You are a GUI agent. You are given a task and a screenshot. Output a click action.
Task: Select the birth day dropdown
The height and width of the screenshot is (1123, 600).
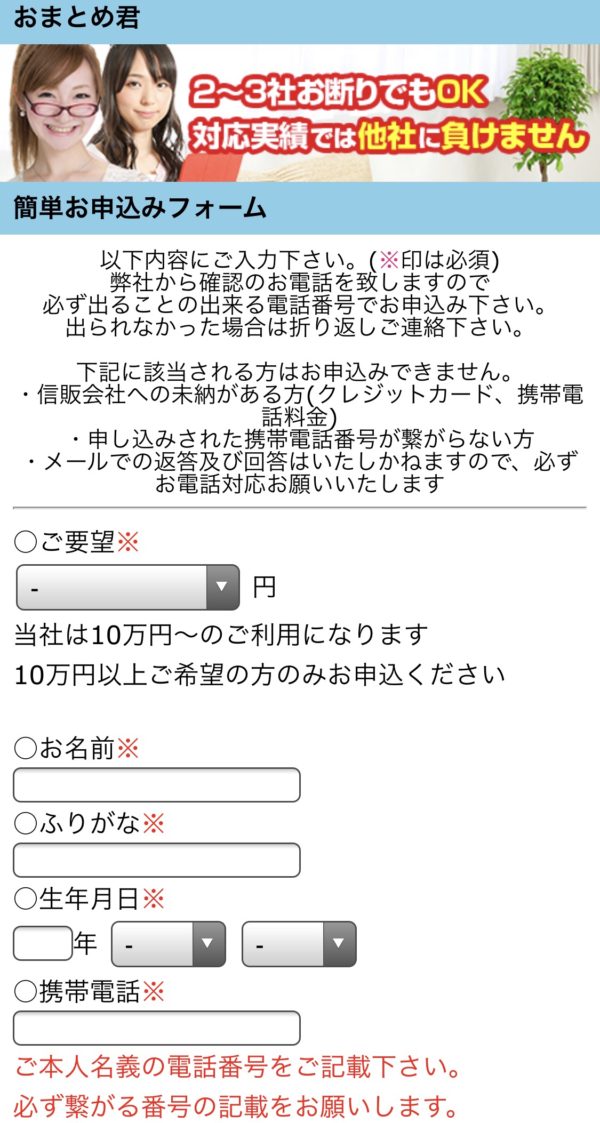299,944
